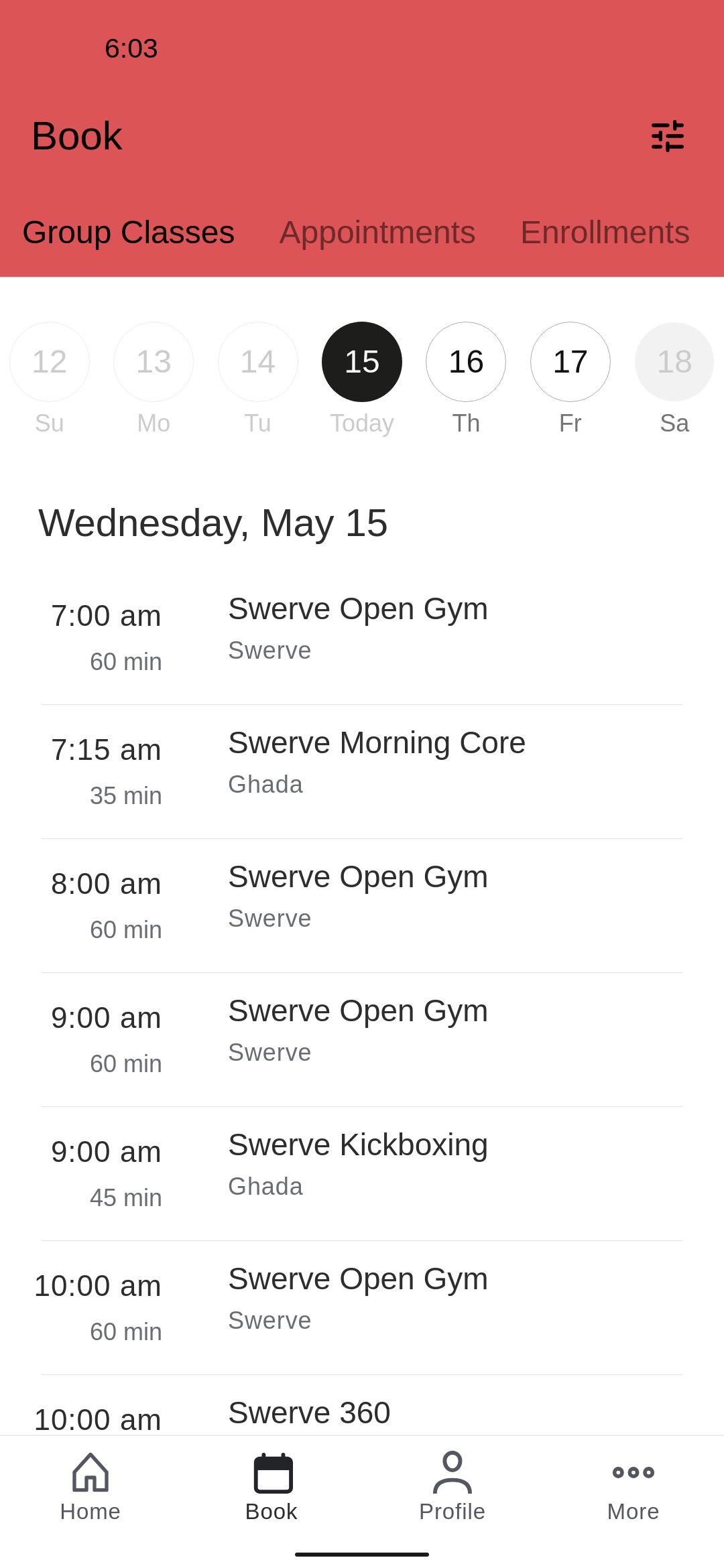Select Friday the 17th
724x1568 pixels.
(x=570, y=362)
